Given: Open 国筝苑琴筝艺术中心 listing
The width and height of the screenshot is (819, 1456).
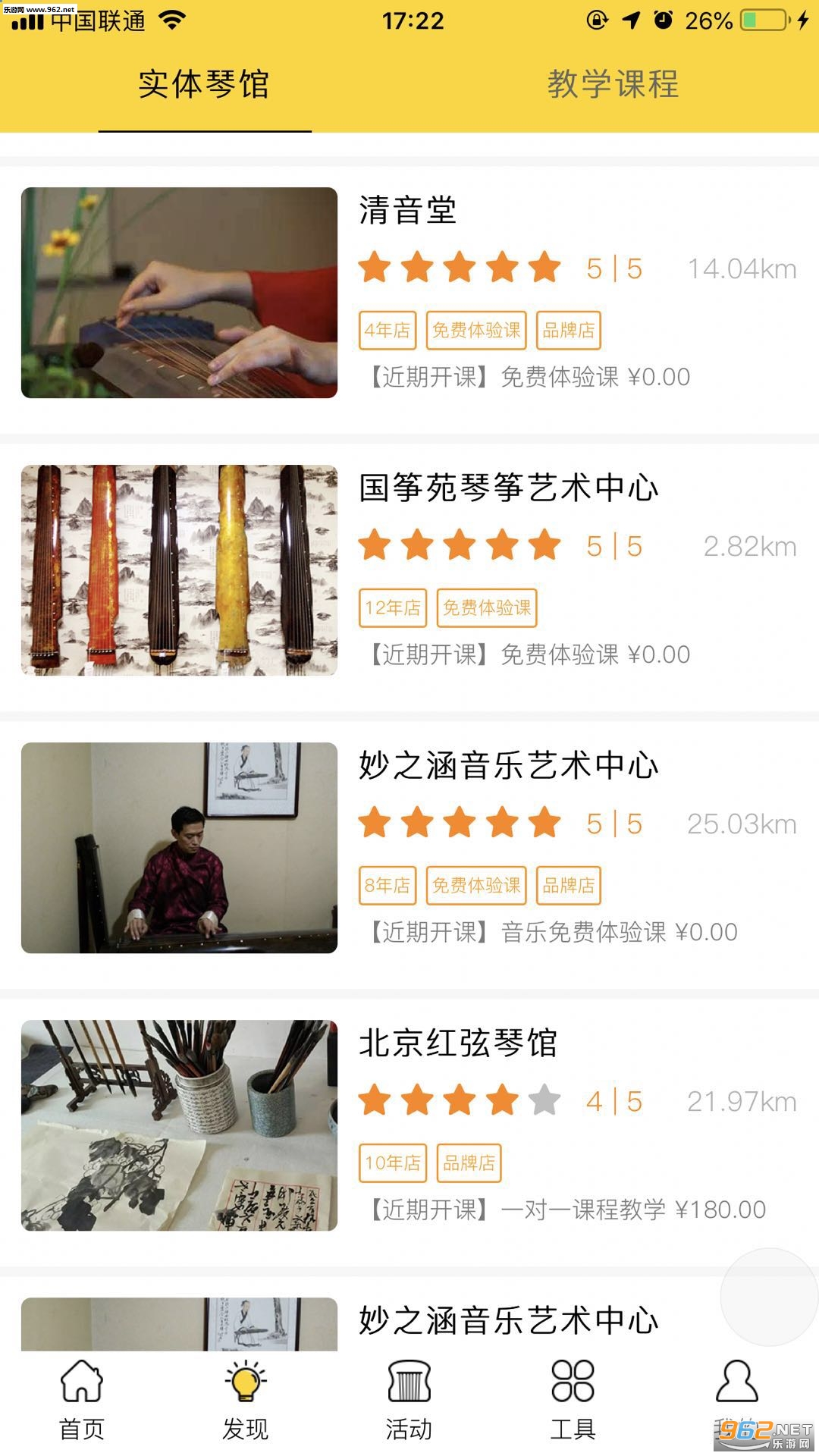Looking at the screenshot, I should (x=508, y=488).
